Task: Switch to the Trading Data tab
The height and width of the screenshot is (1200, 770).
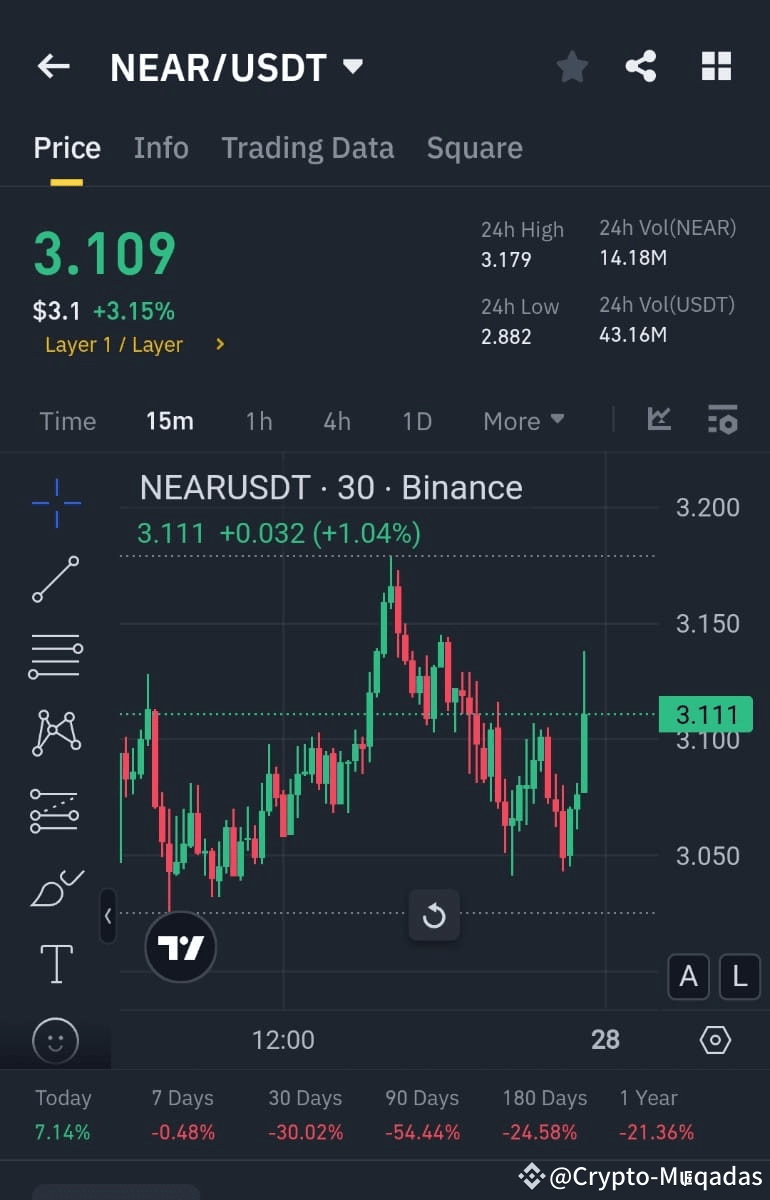Action: coord(307,147)
